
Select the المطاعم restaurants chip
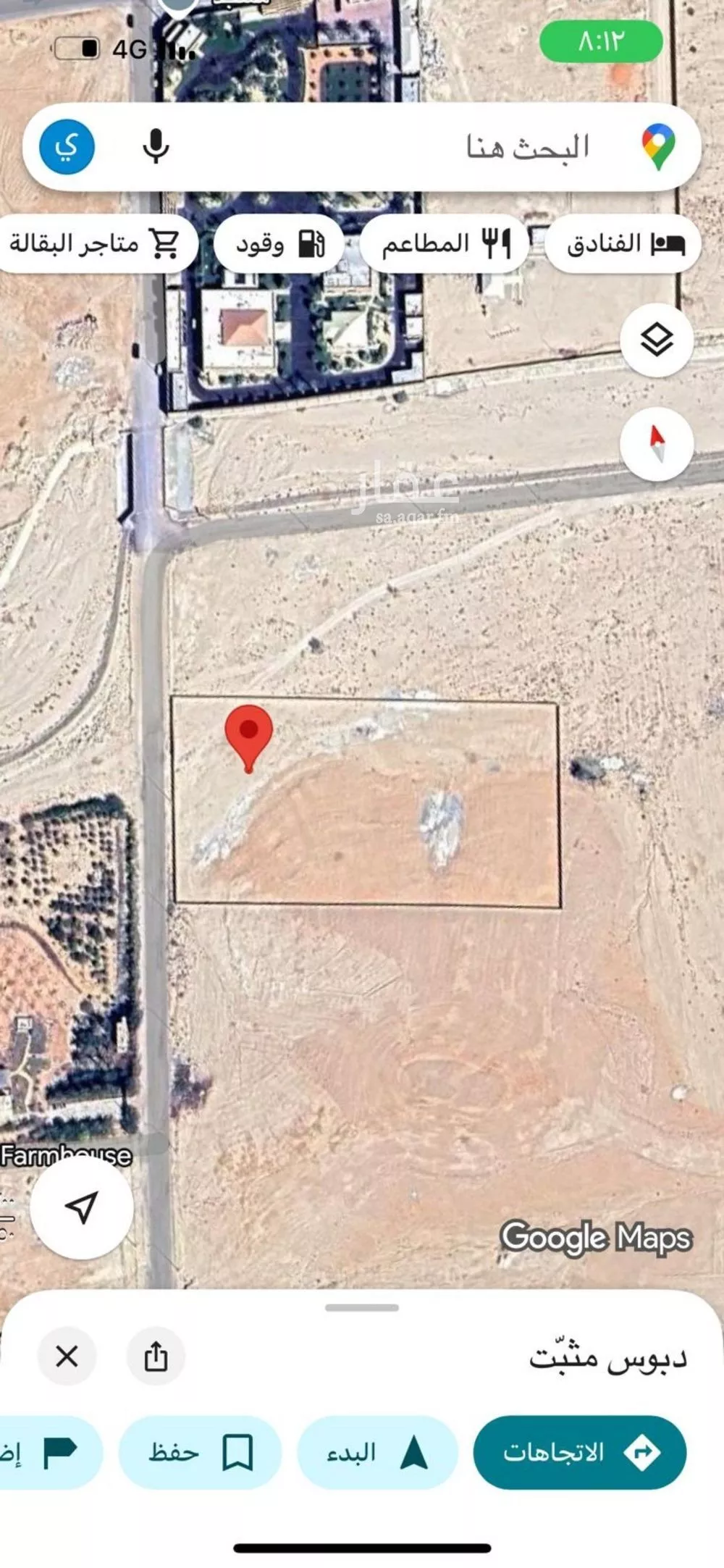[445, 244]
